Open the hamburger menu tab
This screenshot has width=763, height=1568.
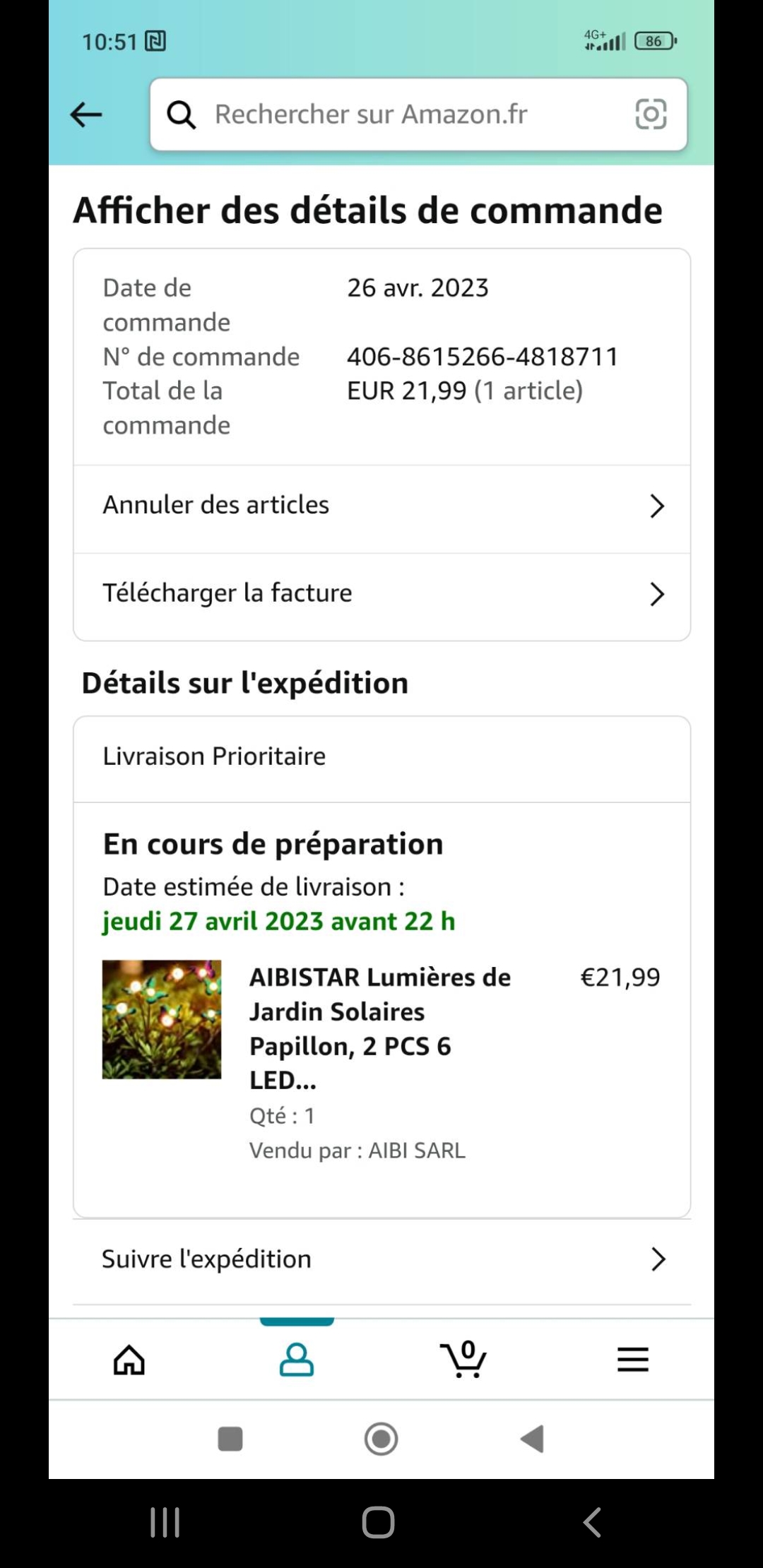[x=632, y=1360]
